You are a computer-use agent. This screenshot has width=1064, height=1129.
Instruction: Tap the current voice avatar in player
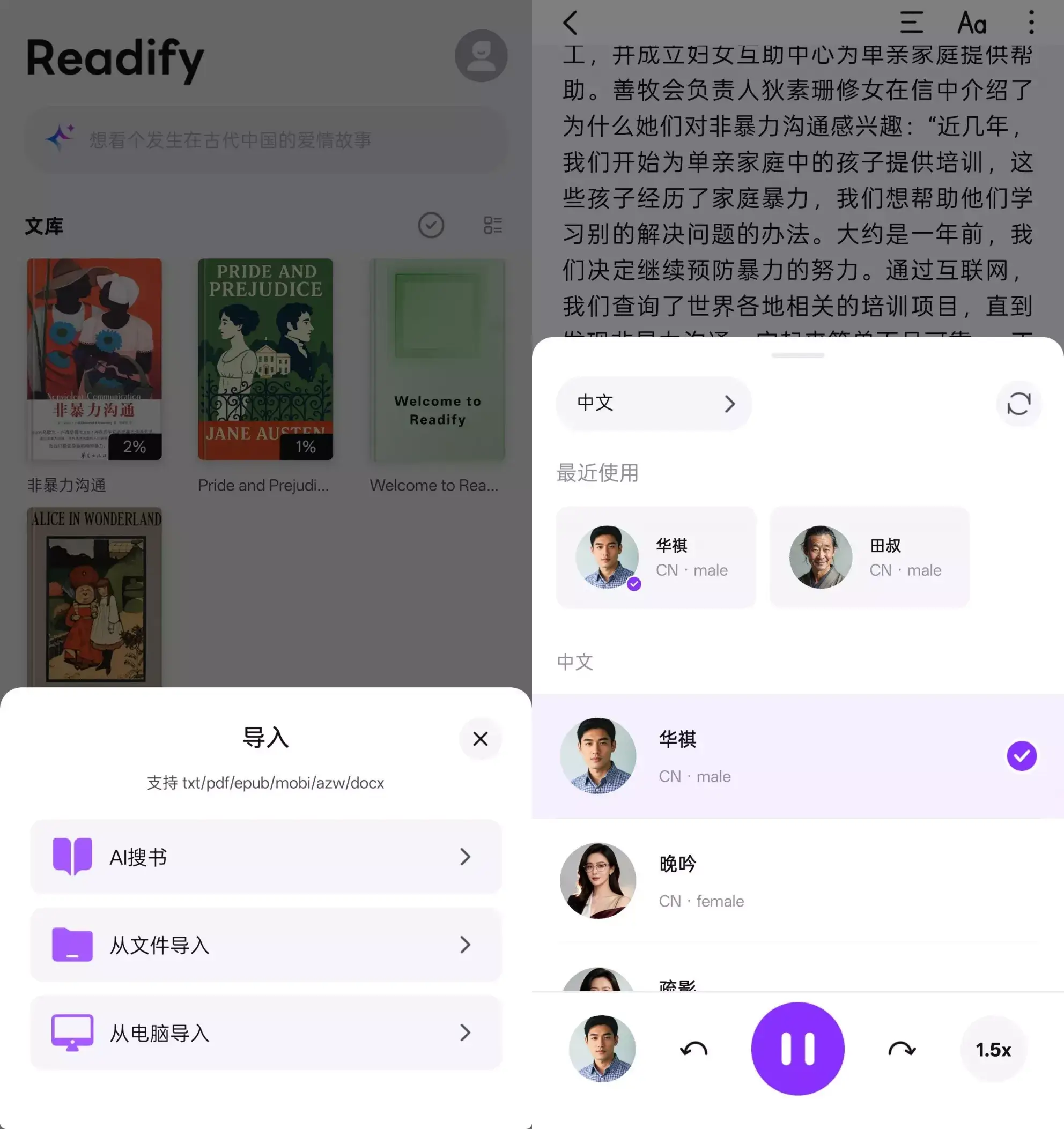[602, 1049]
